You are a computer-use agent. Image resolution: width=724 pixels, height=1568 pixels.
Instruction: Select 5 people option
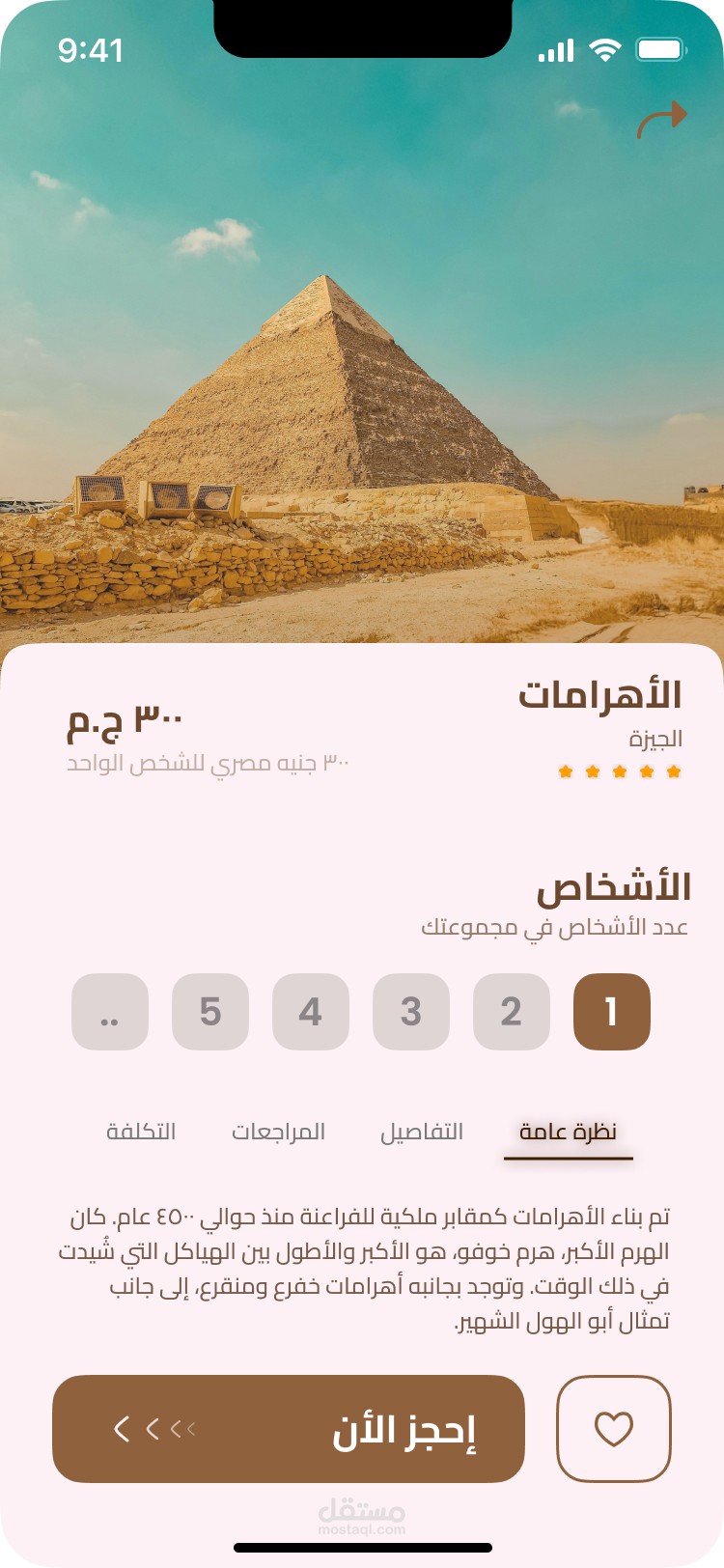click(x=210, y=1012)
